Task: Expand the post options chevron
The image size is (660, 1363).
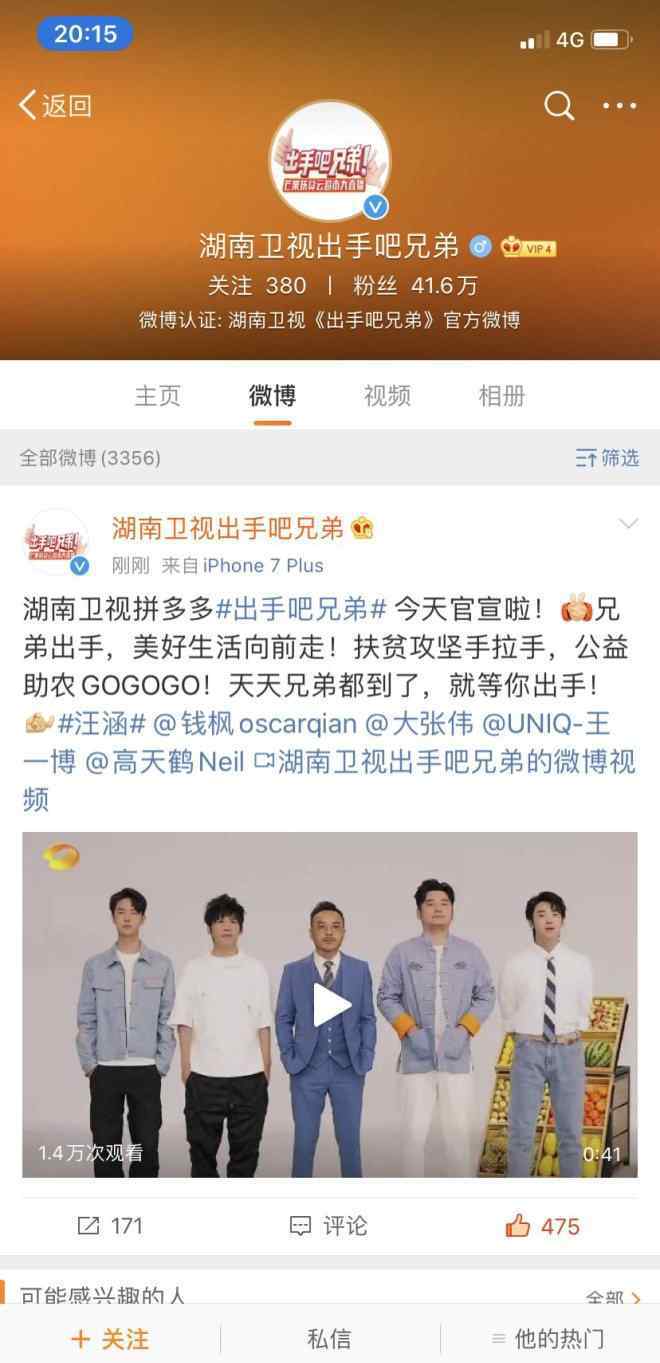Action: click(628, 524)
